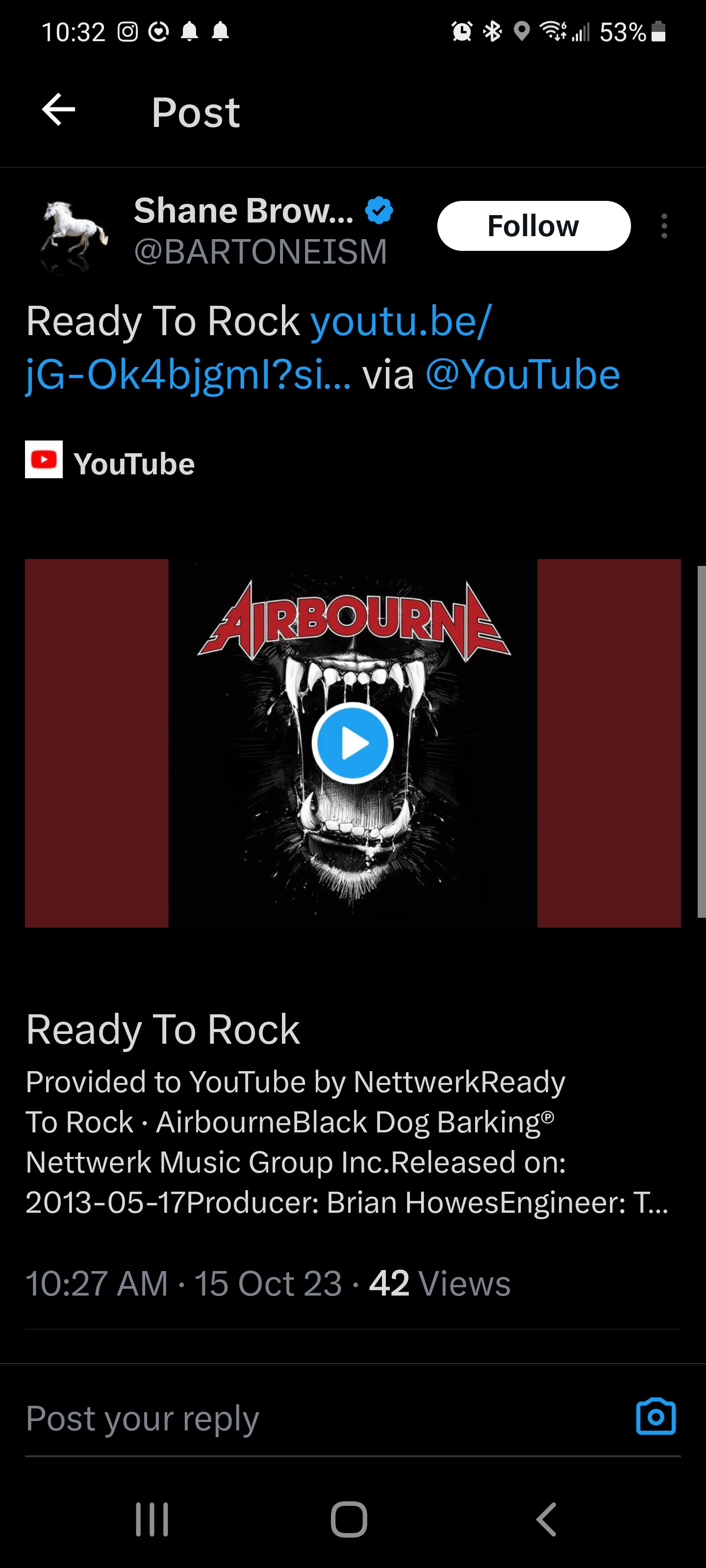
Task: Attach a photo with the camera icon
Action: pyautogui.click(x=656, y=1417)
